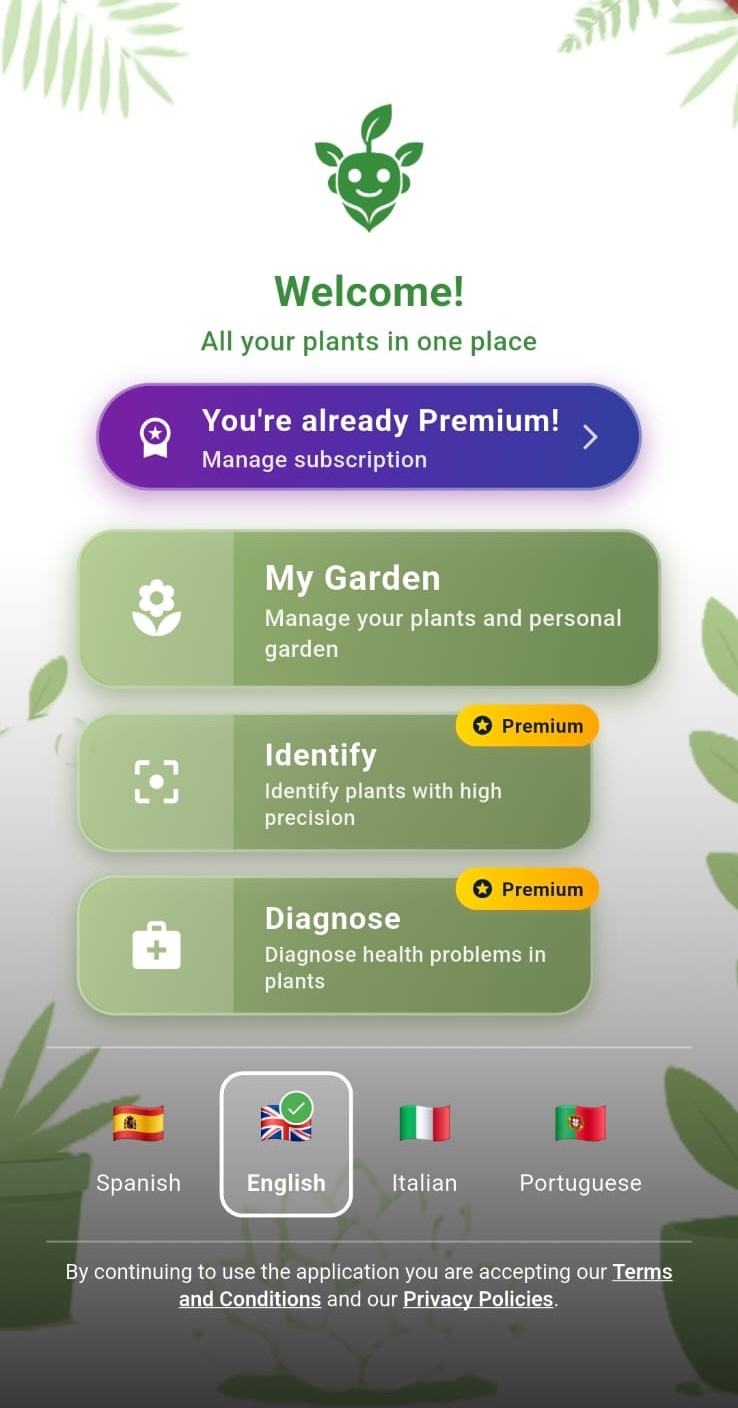Tap the Manage subscription banner

[368, 436]
